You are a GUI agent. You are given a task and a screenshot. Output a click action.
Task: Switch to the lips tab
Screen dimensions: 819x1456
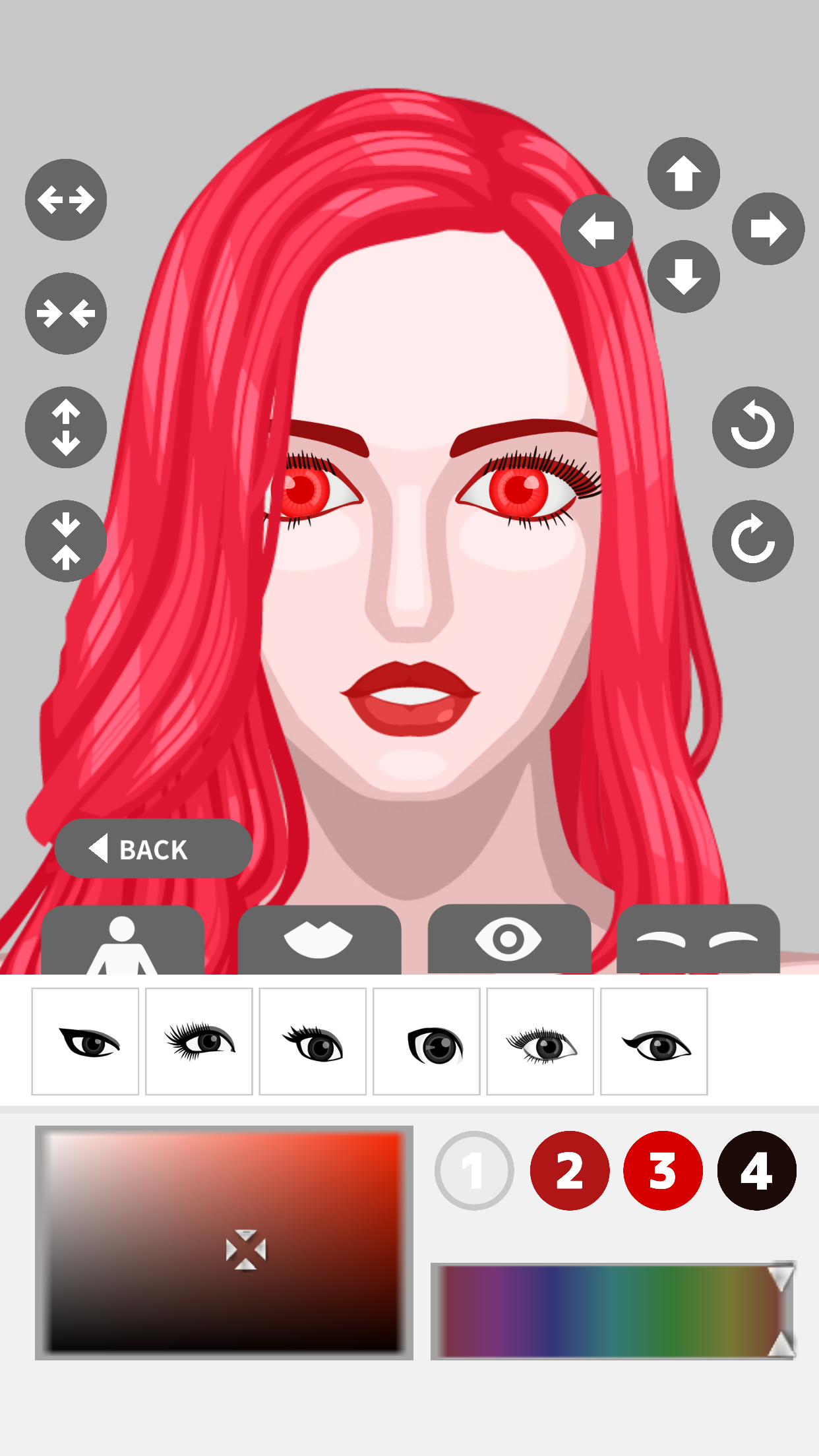click(x=319, y=940)
